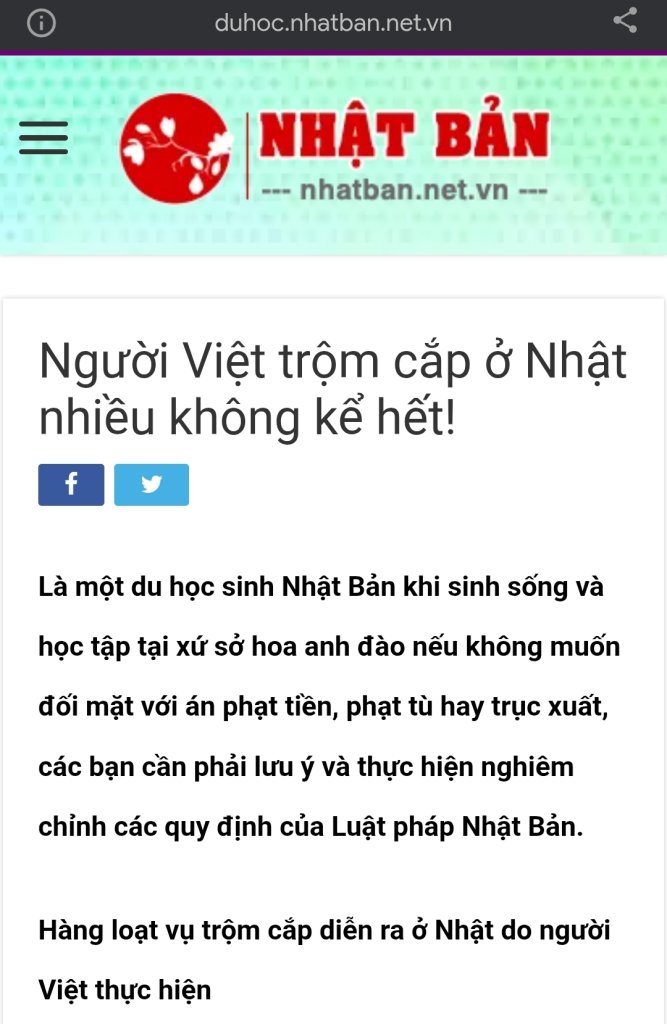Open the hamburger navigation menu

pyautogui.click(x=43, y=138)
